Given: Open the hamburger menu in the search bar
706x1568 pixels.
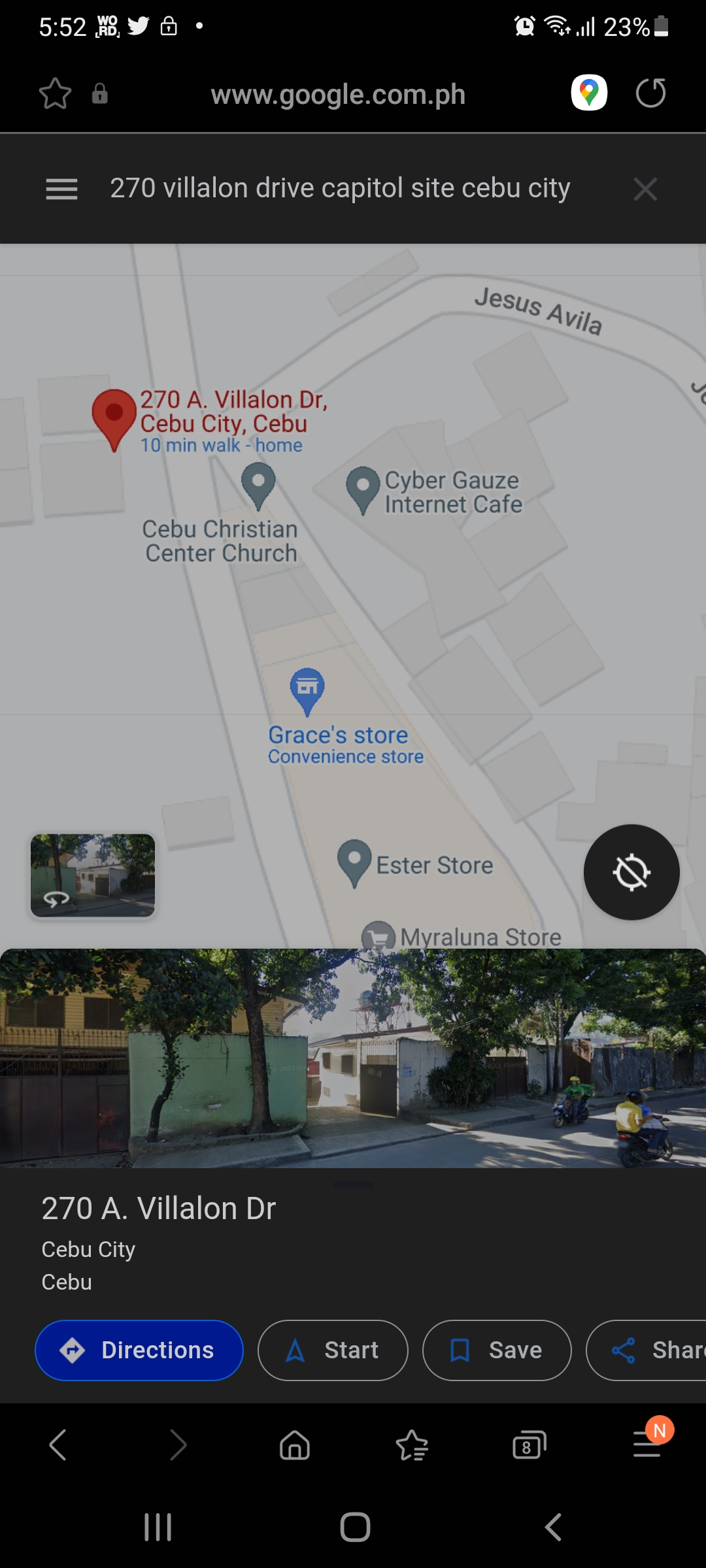Looking at the screenshot, I should pyautogui.click(x=61, y=189).
